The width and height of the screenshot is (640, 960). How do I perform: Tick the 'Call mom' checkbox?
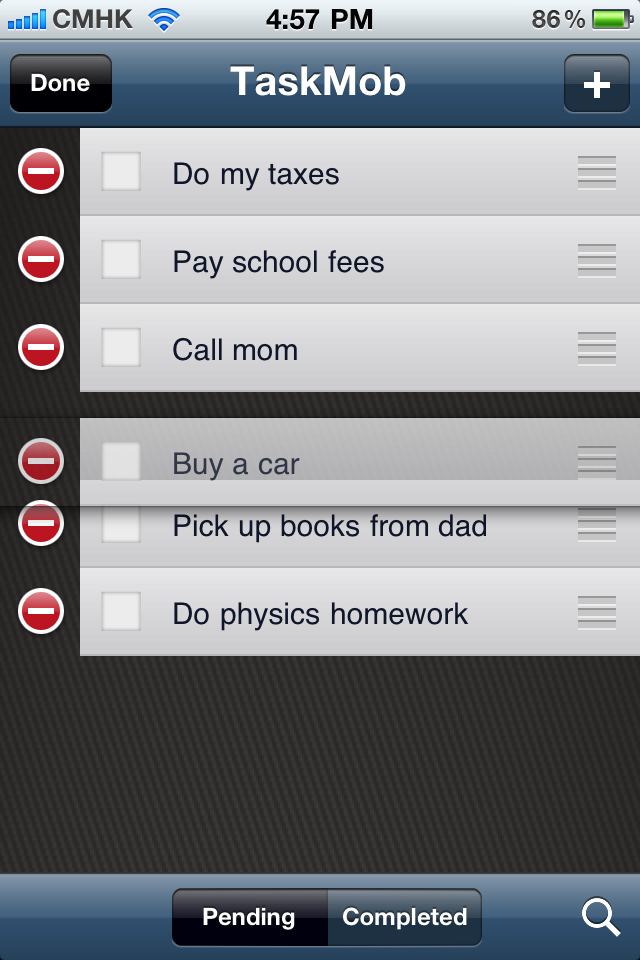(121, 348)
